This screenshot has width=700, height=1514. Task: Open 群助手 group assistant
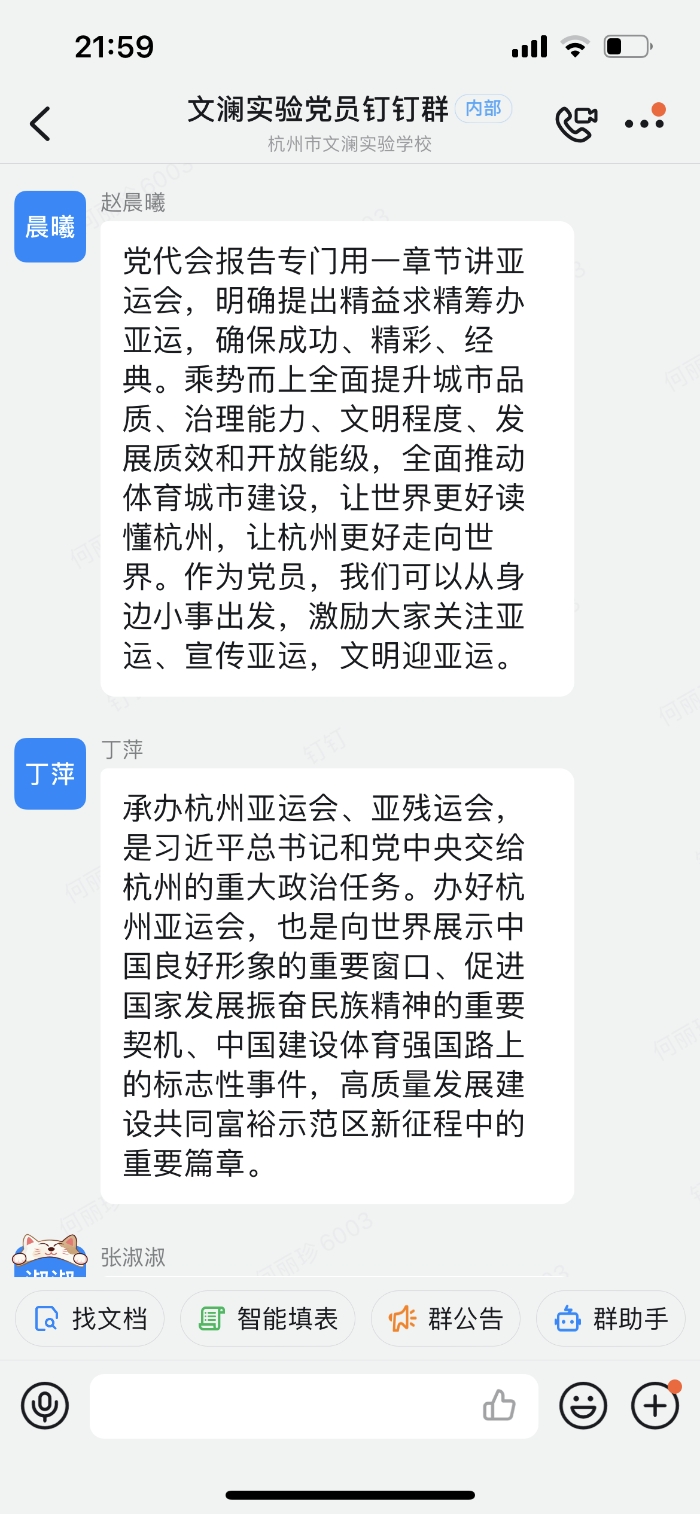(611, 1319)
